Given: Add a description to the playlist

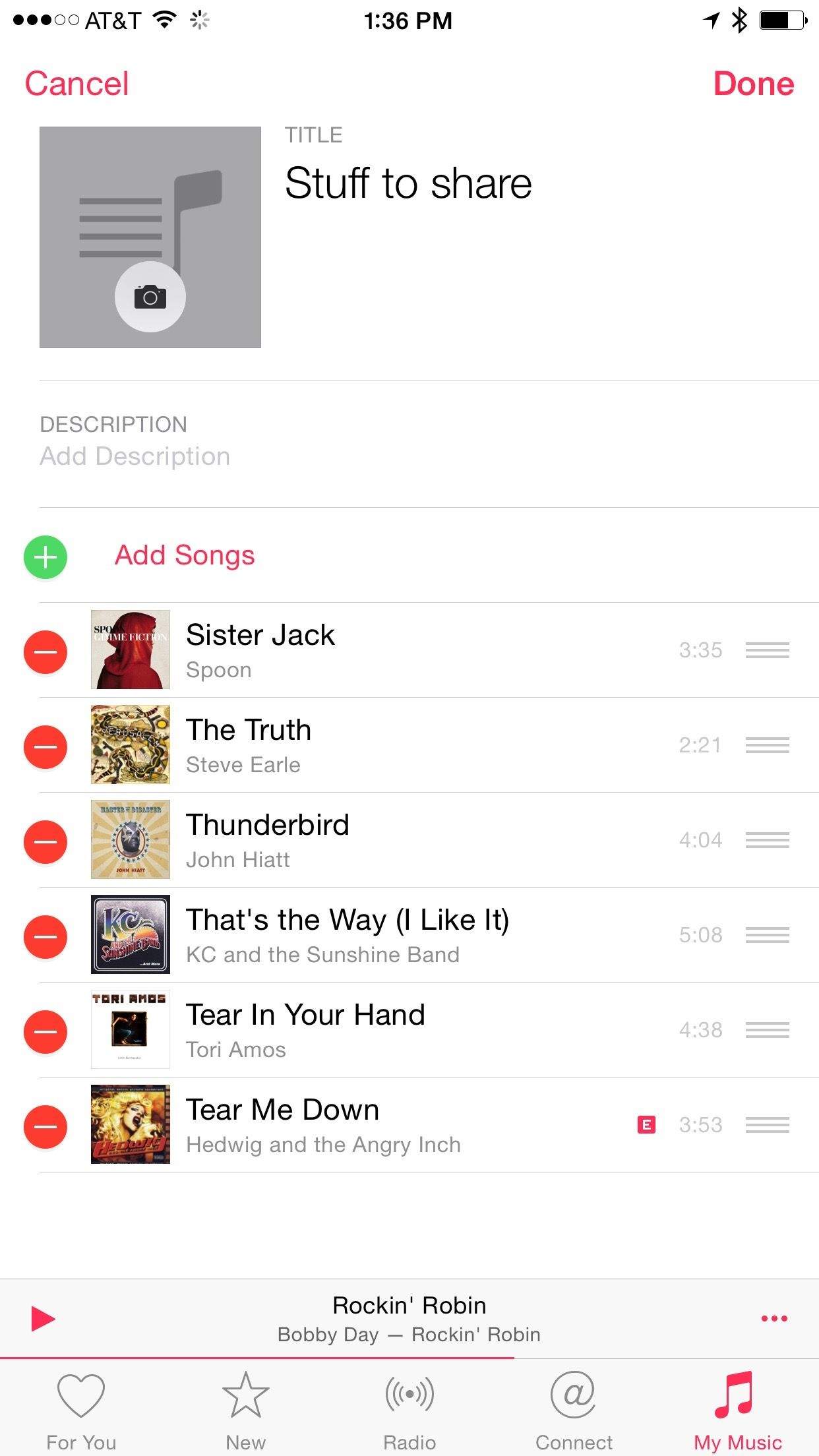Looking at the screenshot, I should (x=135, y=456).
